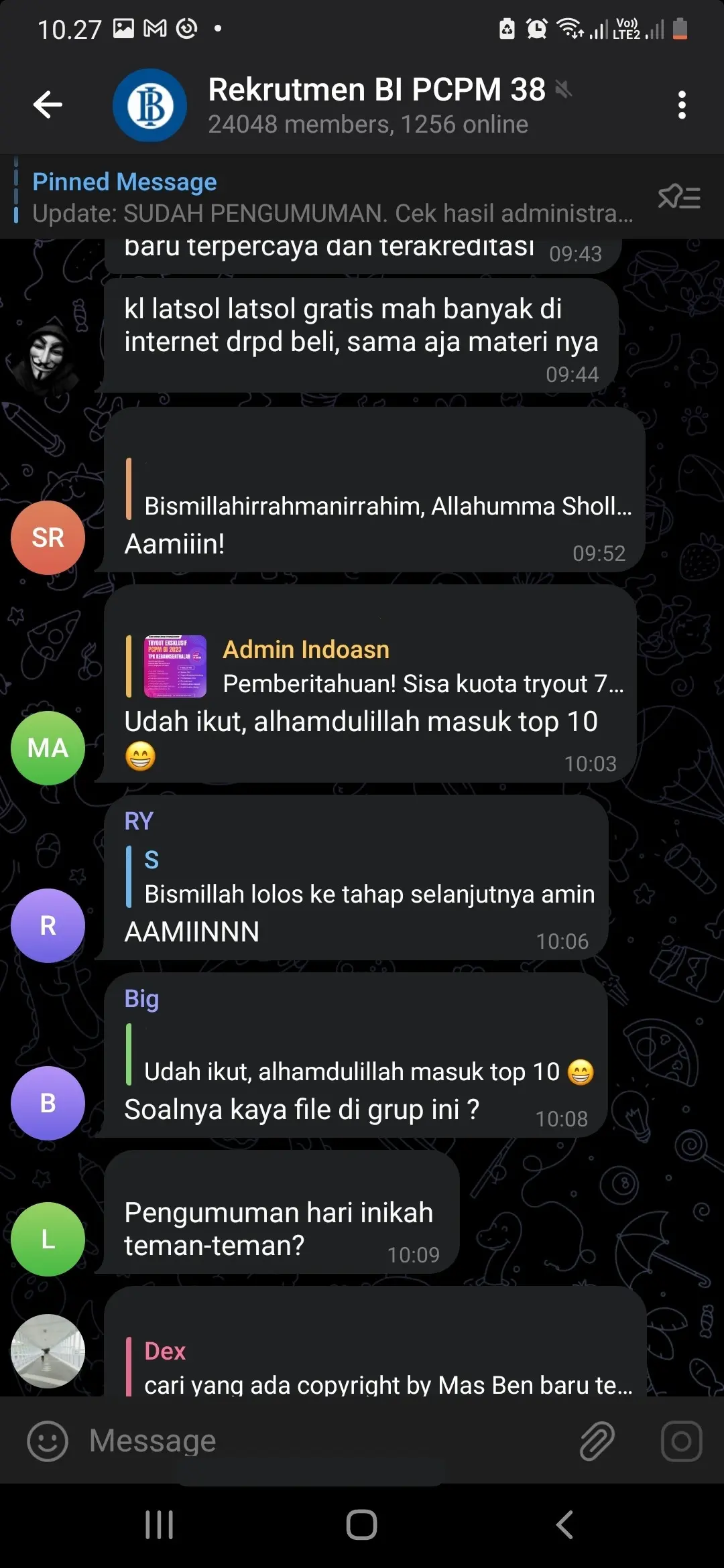The width and height of the screenshot is (724, 1568).
Task: Open sender name Big profile
Action: (141, 998)
